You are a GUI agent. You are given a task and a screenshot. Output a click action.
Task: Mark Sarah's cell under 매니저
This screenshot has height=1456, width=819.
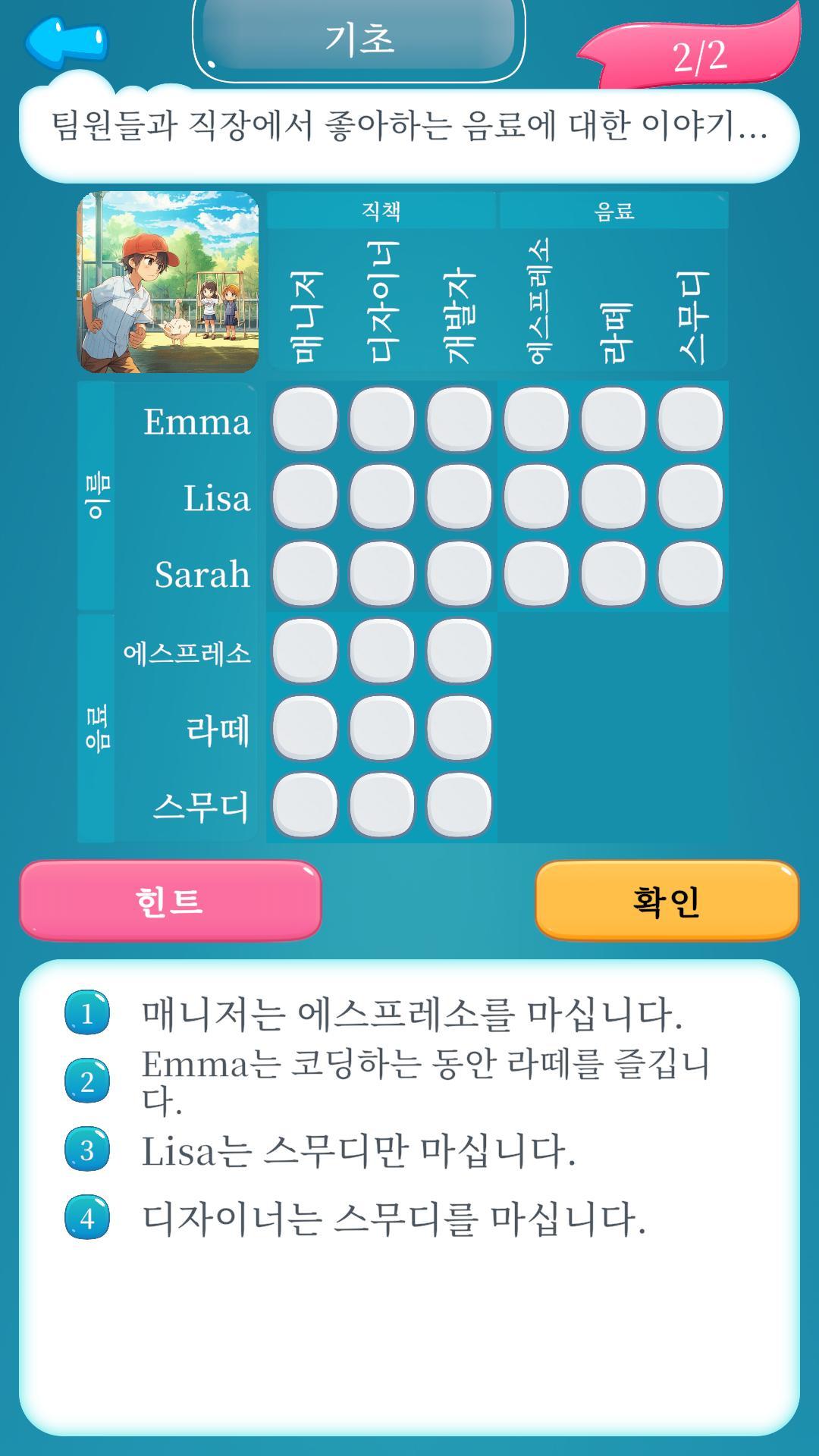click(305, 574)
